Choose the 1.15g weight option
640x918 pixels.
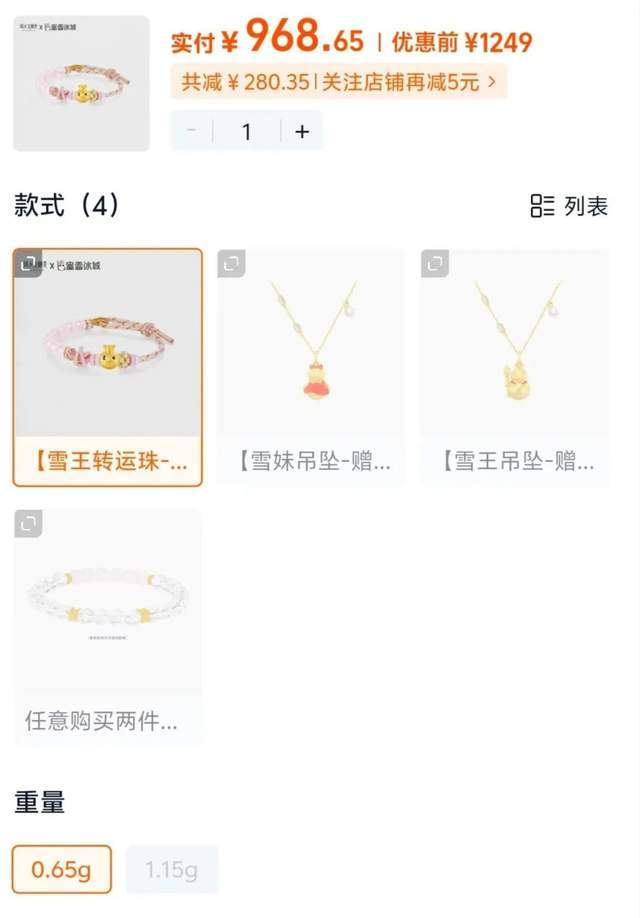[171, 870]
